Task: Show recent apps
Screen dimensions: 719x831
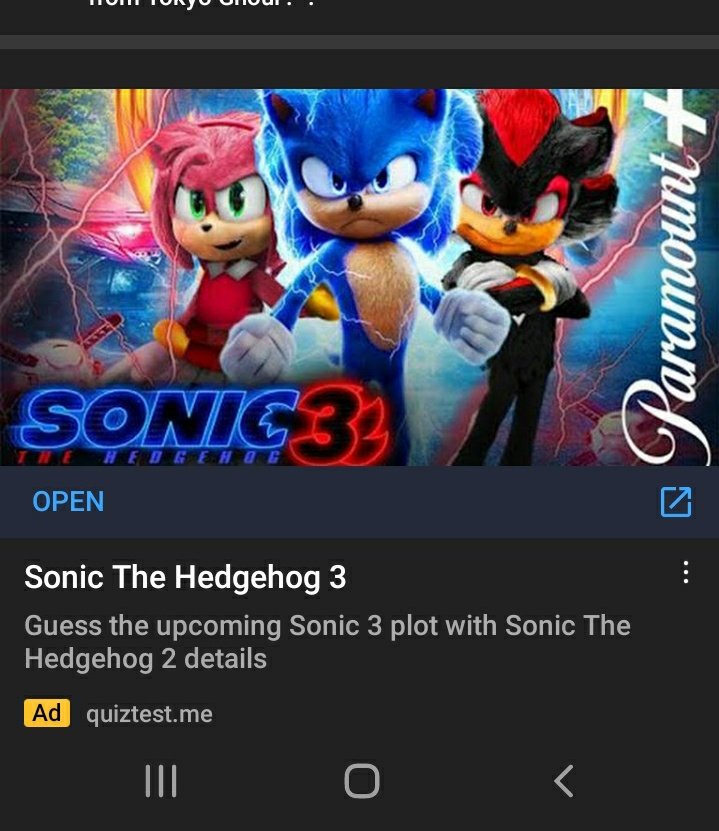Action: point(161,781)
